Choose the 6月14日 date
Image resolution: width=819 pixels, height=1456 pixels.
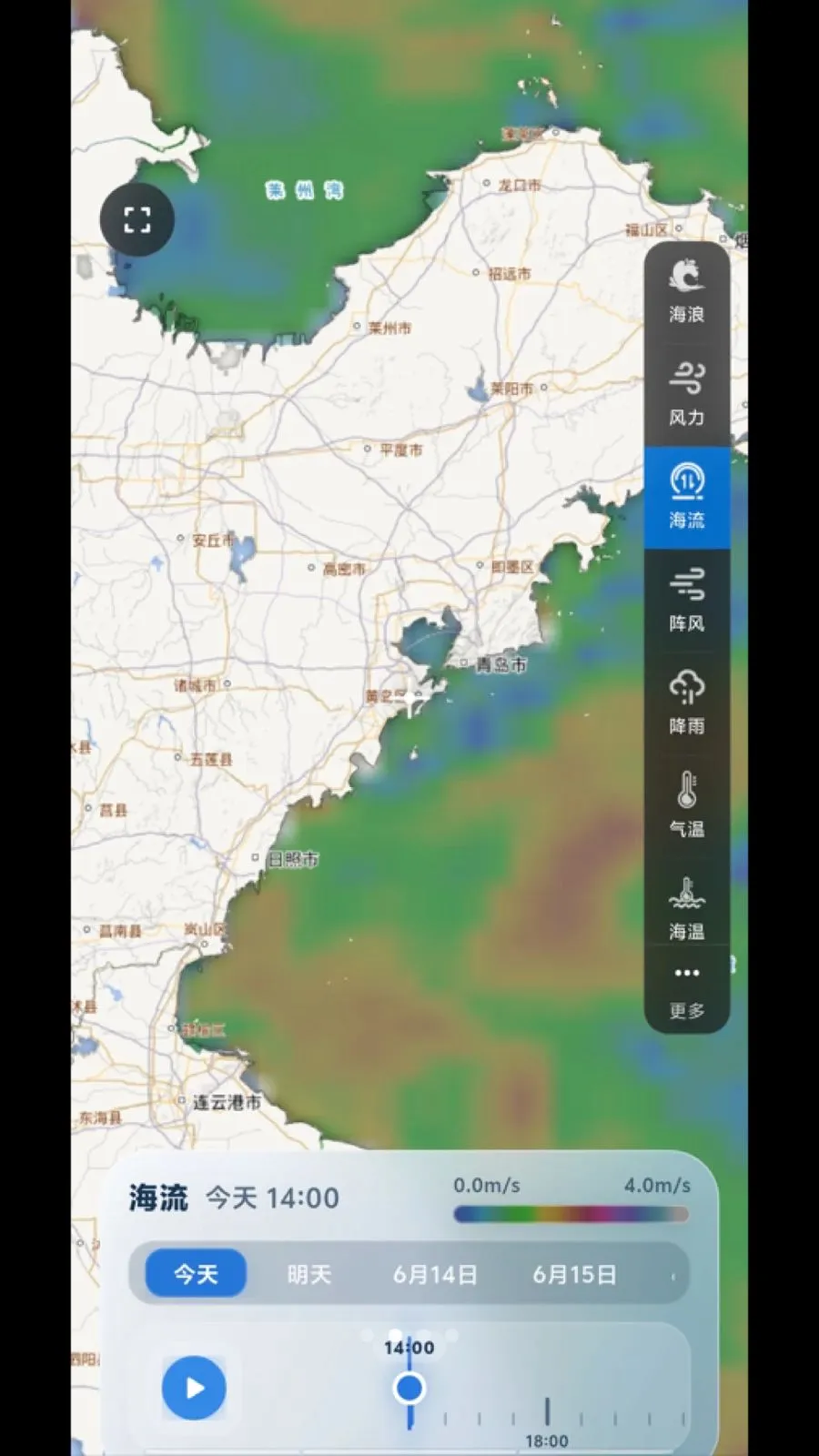coord(435,1274)
